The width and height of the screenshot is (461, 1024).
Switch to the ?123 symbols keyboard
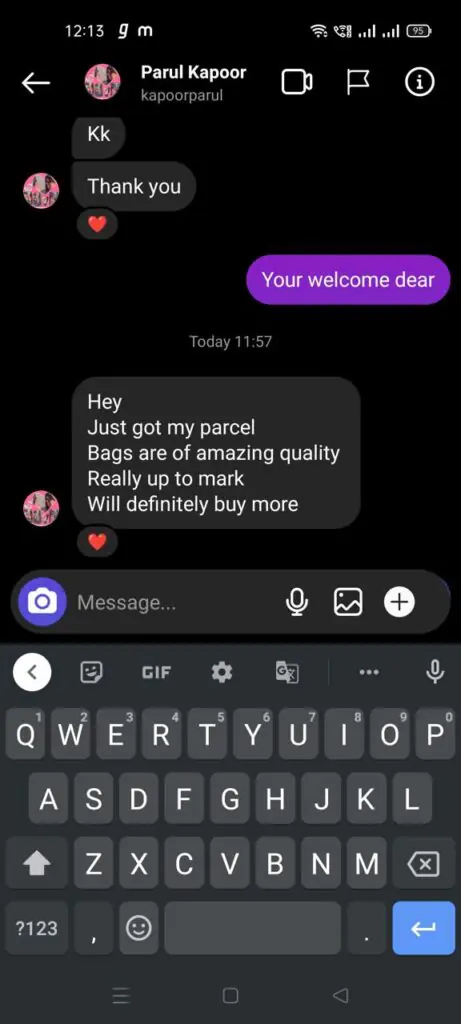coord(37,927)
